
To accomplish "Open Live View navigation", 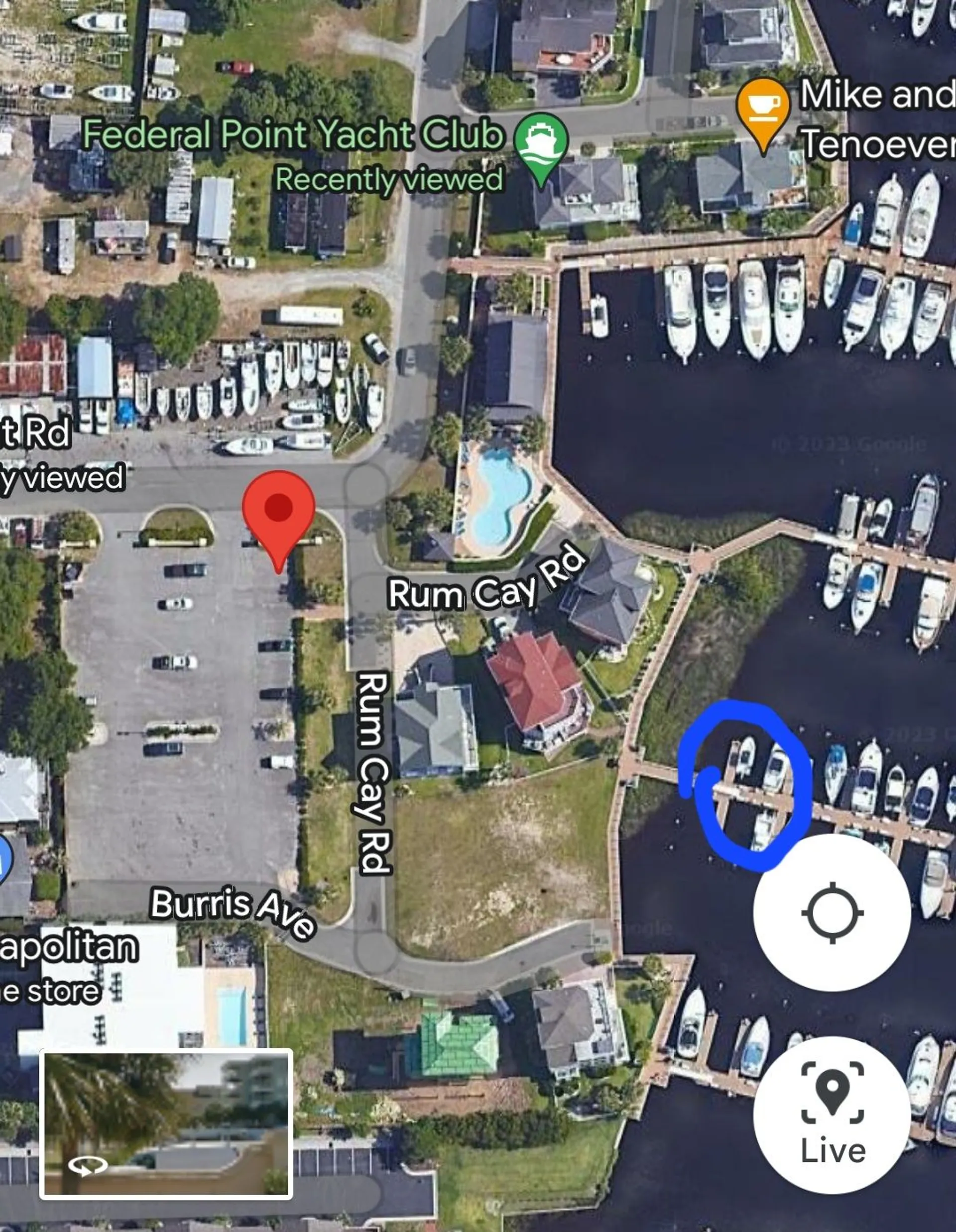I will point(832,1115).
